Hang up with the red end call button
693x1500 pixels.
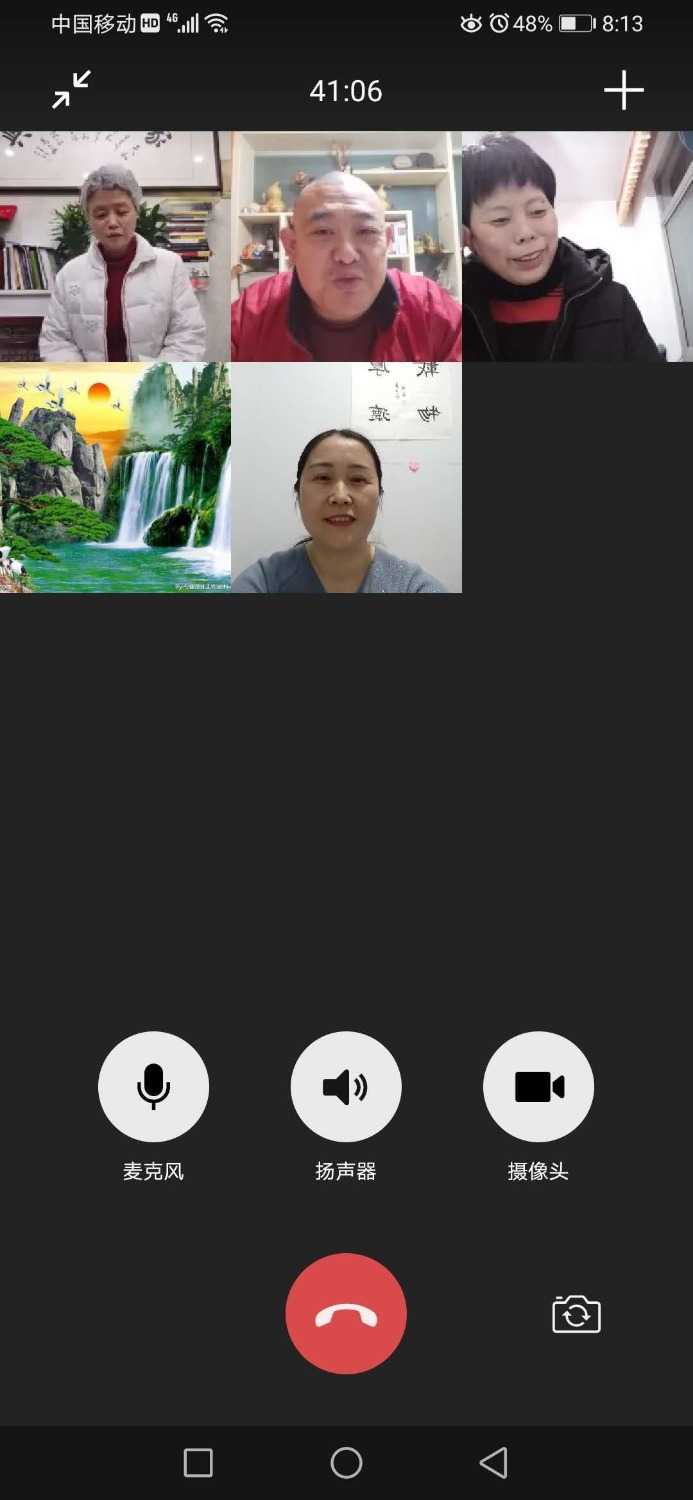346,1313
